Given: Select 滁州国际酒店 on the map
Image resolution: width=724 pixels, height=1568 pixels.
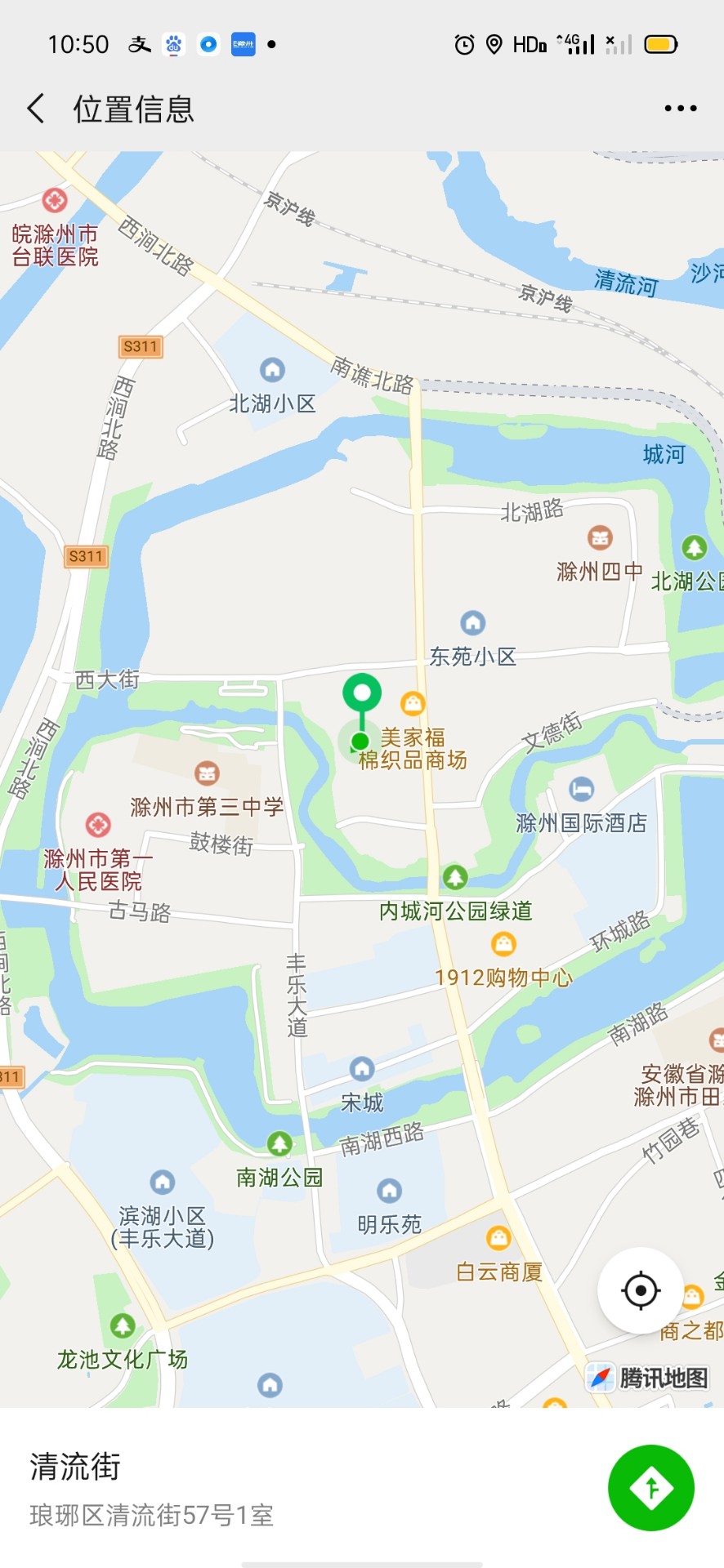Looking at the screenshot, I should click(581, 822).
